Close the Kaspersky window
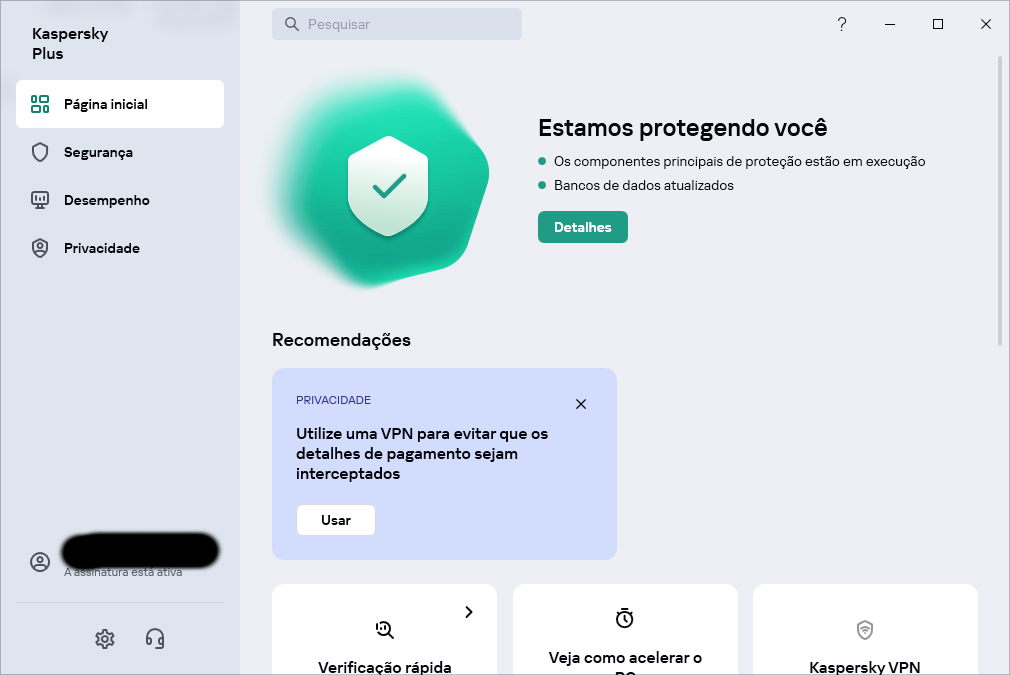The image size is (1010, 675). pyautogui.click(x=986, y=24)
